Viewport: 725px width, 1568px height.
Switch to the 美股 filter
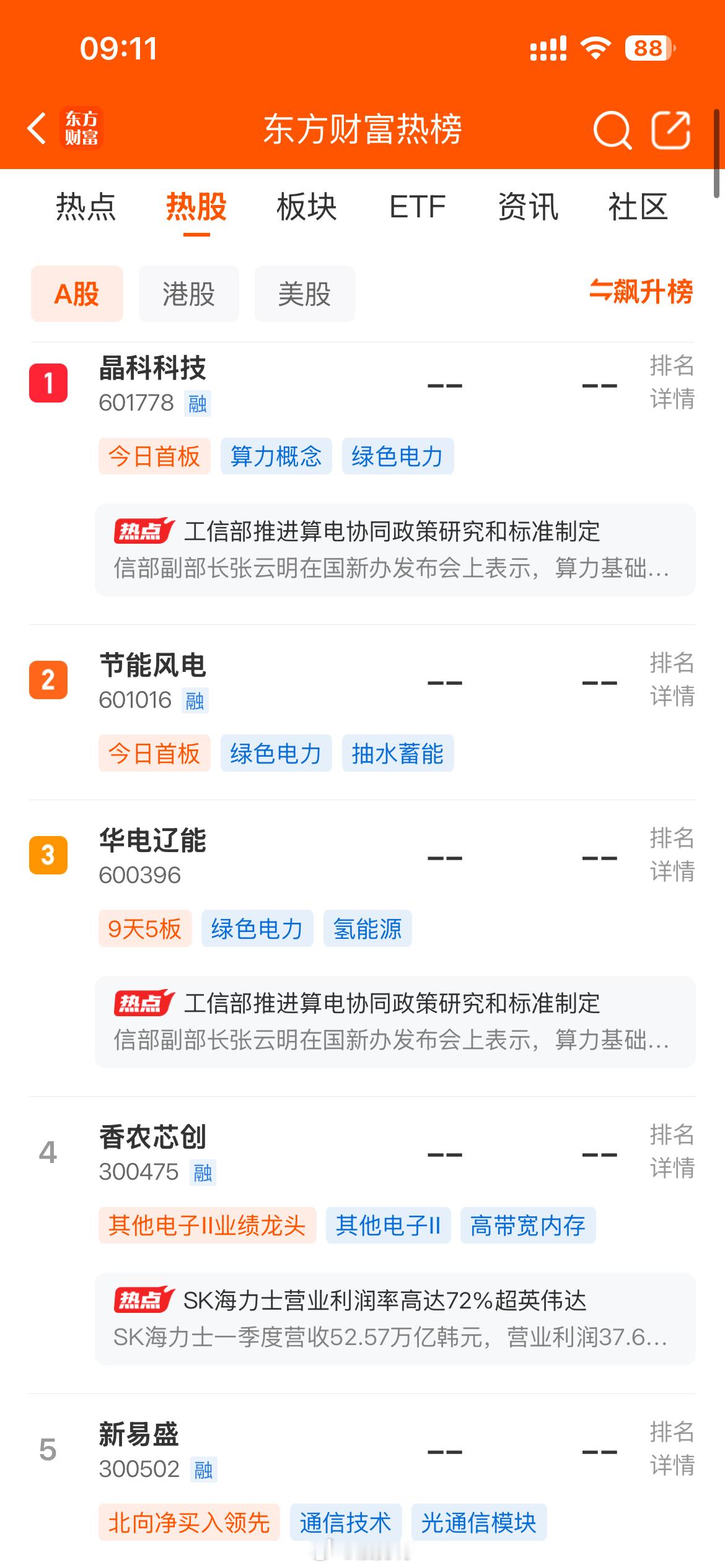coord(303,294)
